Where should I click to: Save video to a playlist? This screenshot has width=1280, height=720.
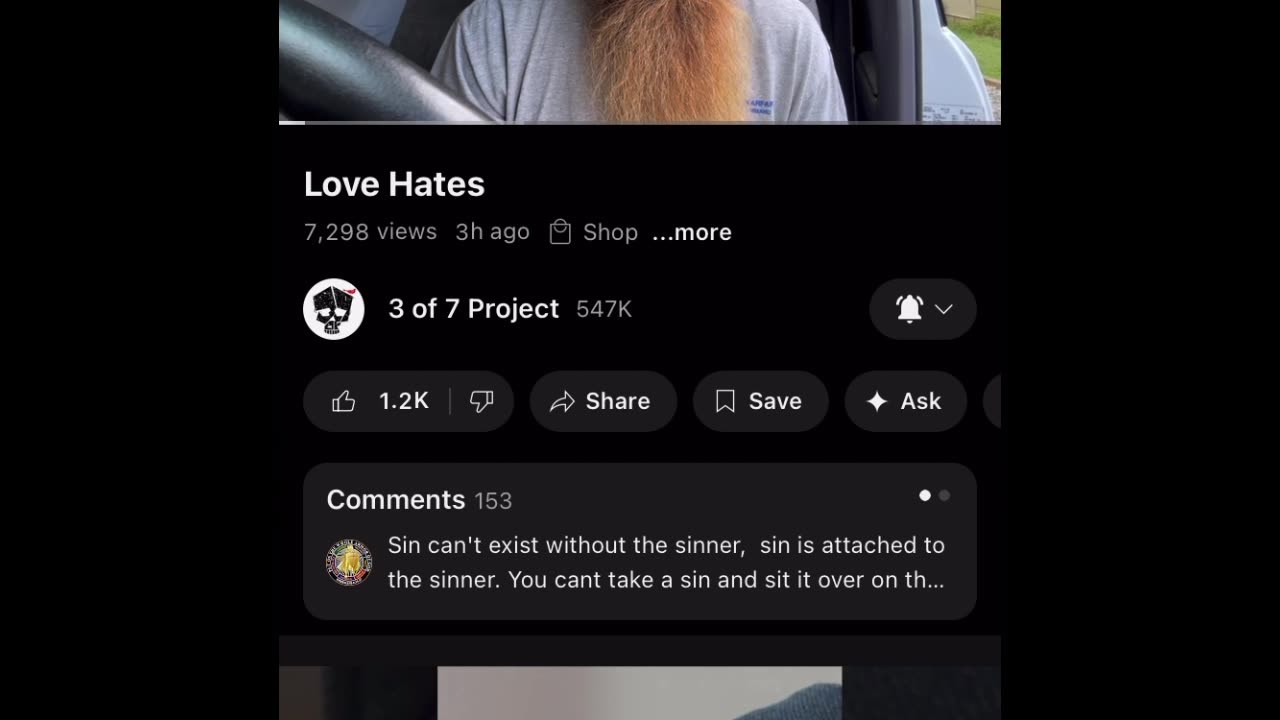pos(760,401)
